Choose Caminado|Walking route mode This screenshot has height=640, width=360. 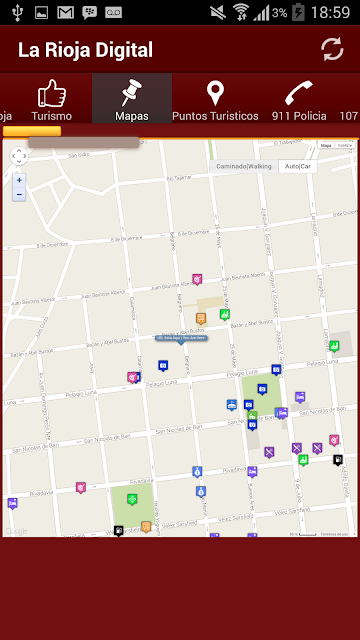point(244,166)
